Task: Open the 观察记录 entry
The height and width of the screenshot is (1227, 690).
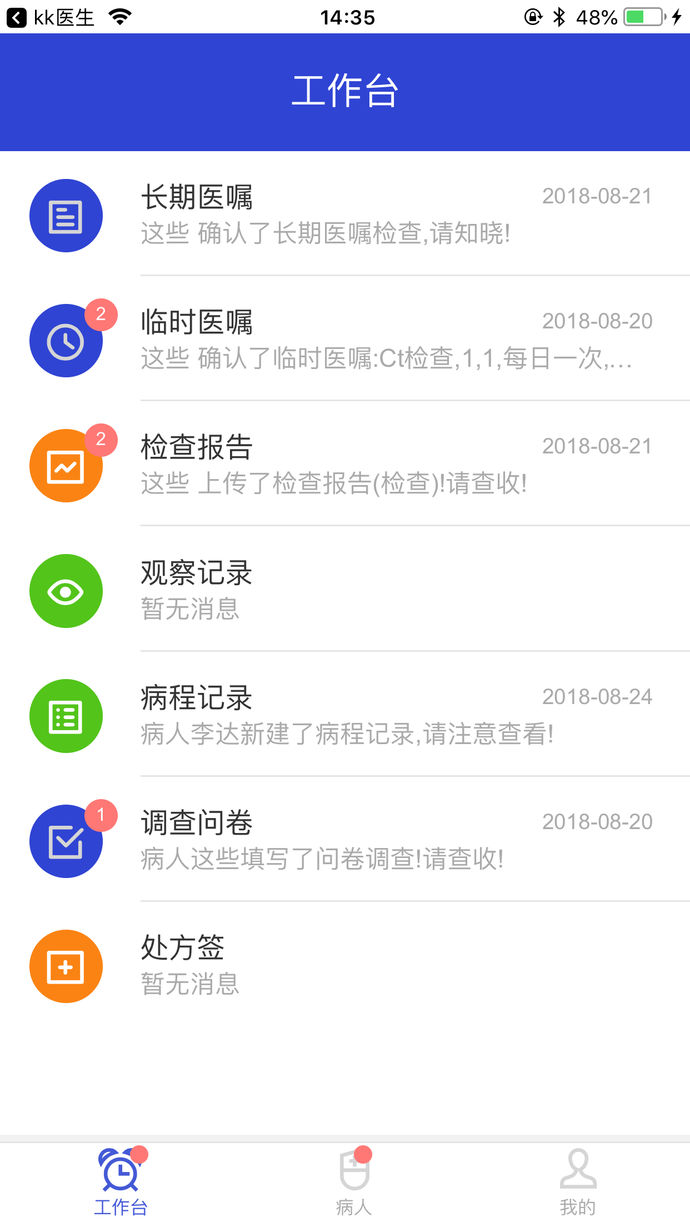Action: (x=345, y=590)
